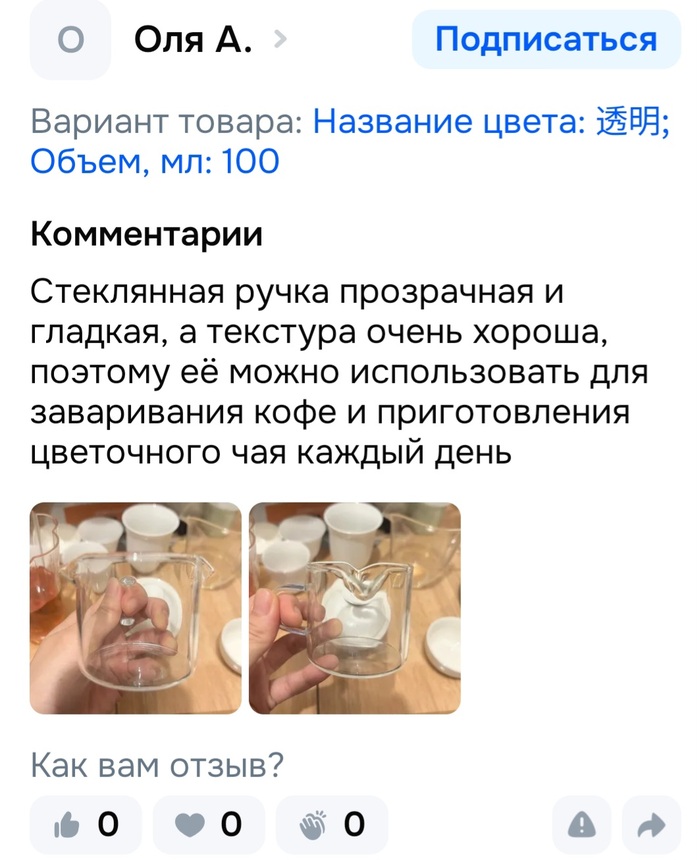
Task: Like the review with thumbs up
Action: point(86,824)
